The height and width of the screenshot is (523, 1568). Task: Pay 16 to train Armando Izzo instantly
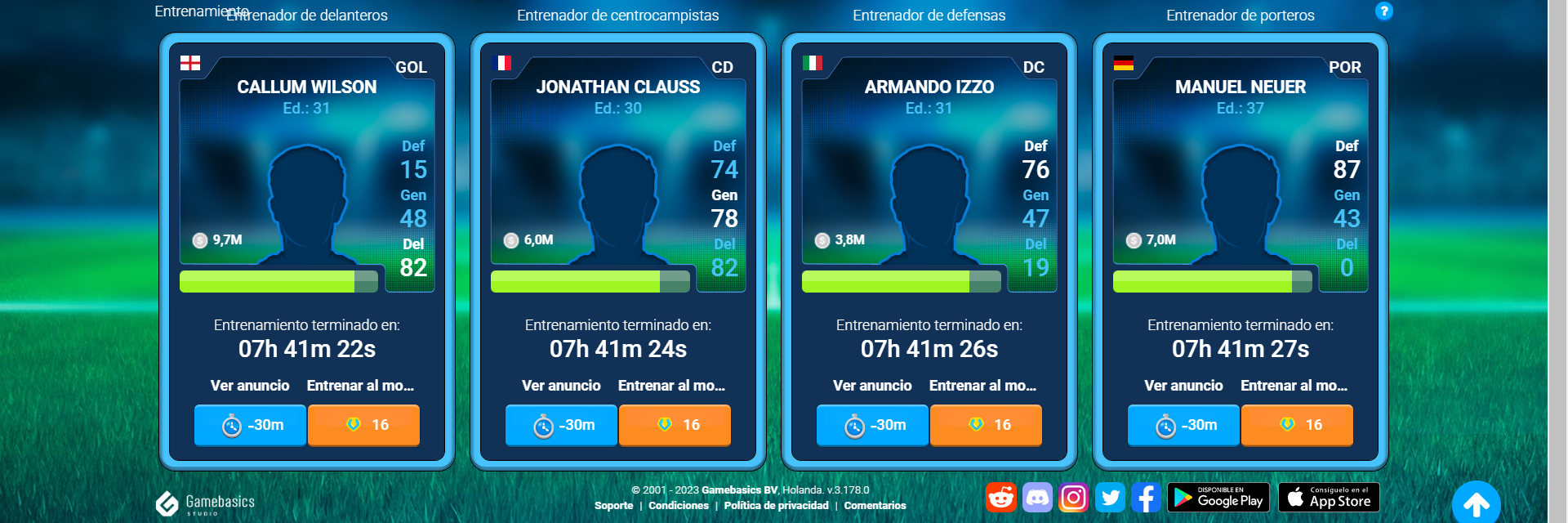click(x=986, y=425)
